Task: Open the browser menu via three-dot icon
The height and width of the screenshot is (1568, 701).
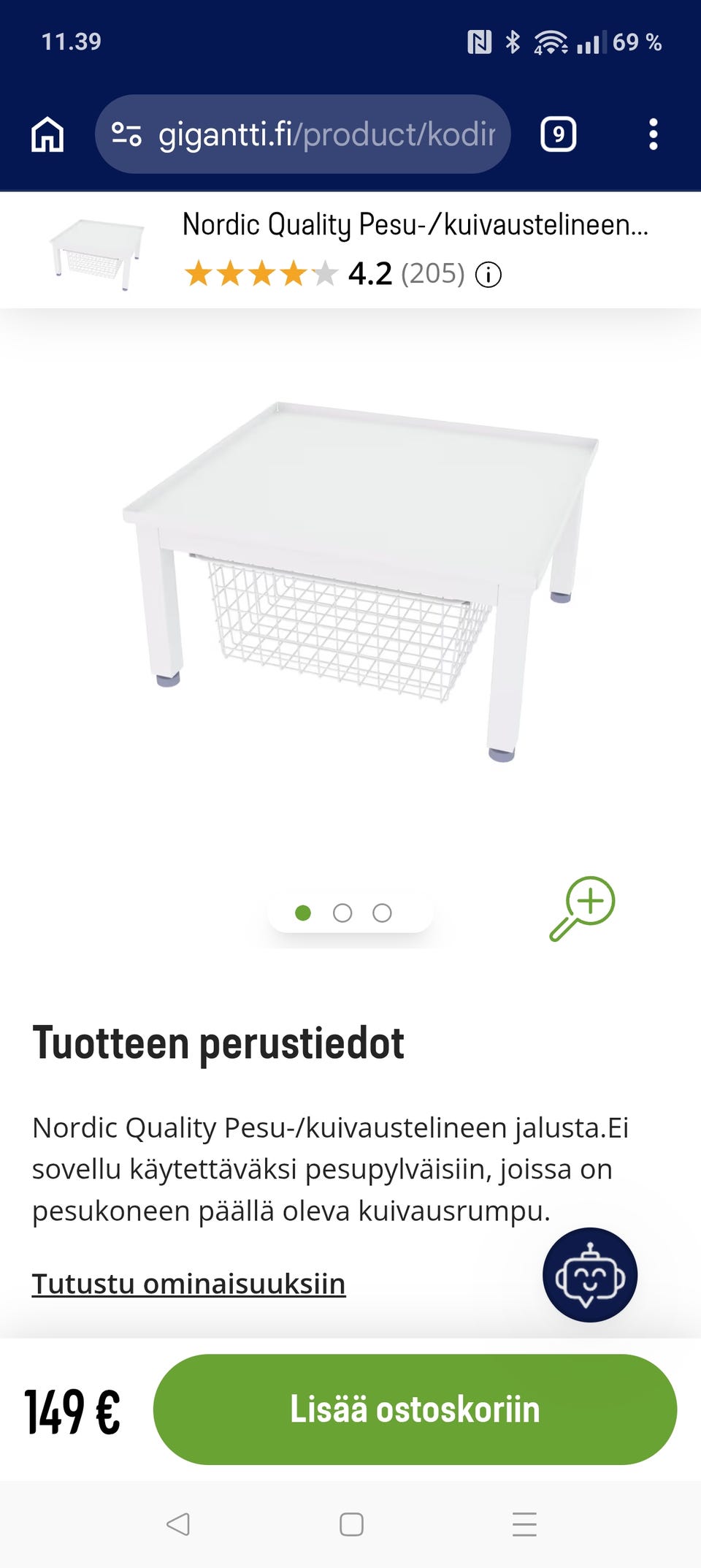Action: click(x=654, y=134)
